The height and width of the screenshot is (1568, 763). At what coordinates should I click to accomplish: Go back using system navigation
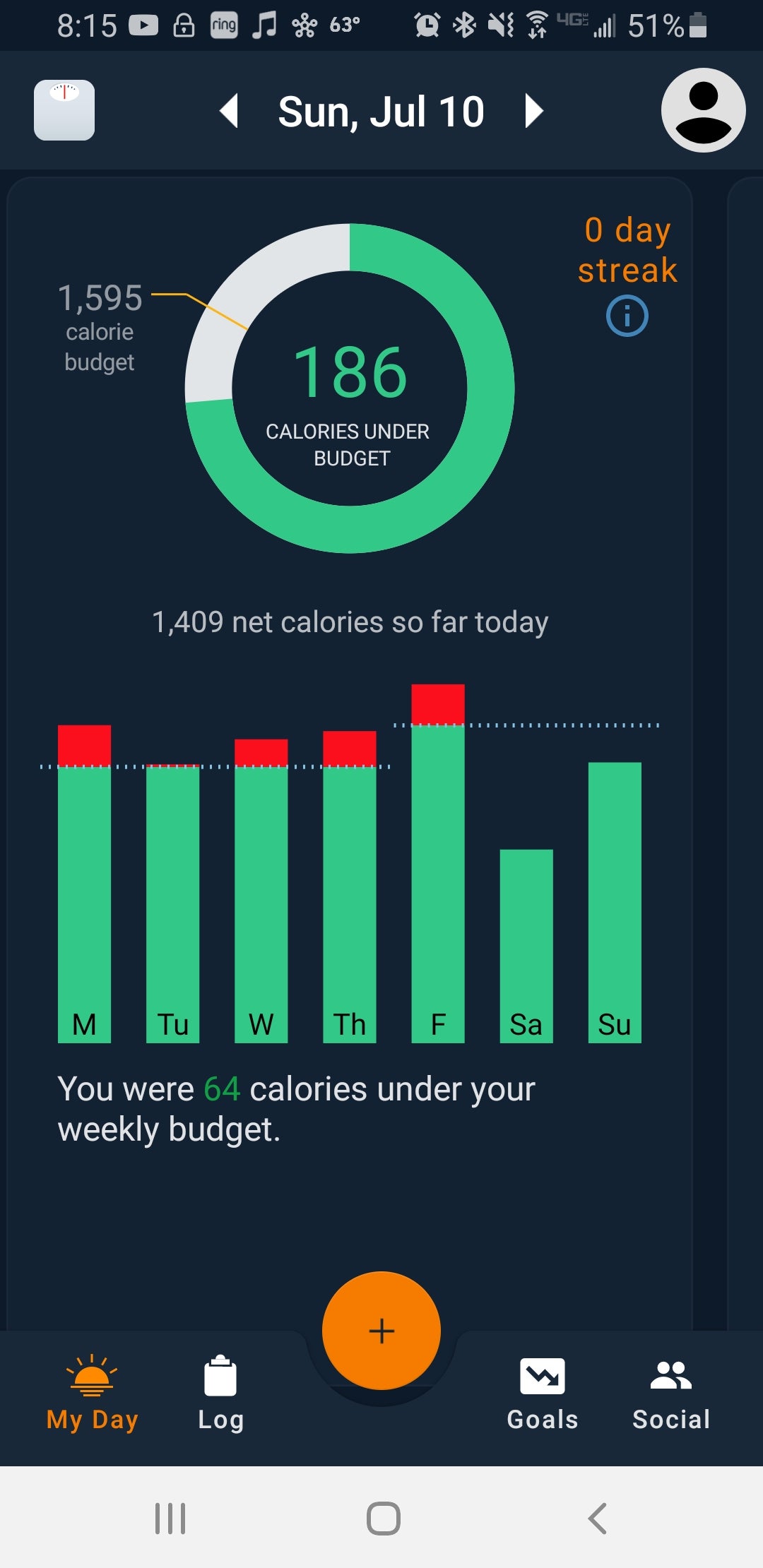point(598,1518)
